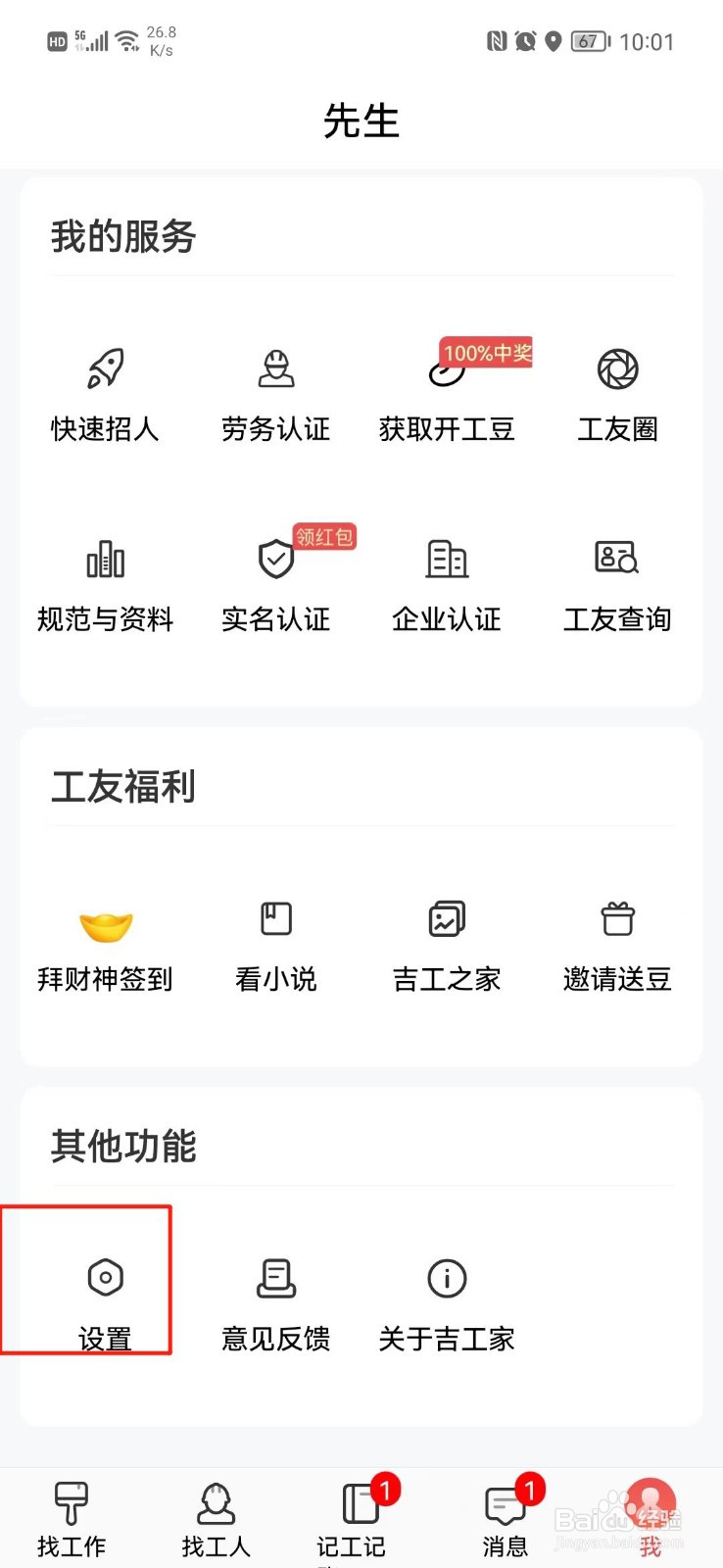The image size is (723, 1568).
Task: View 关于吉工家 info
Action: 447,1301
